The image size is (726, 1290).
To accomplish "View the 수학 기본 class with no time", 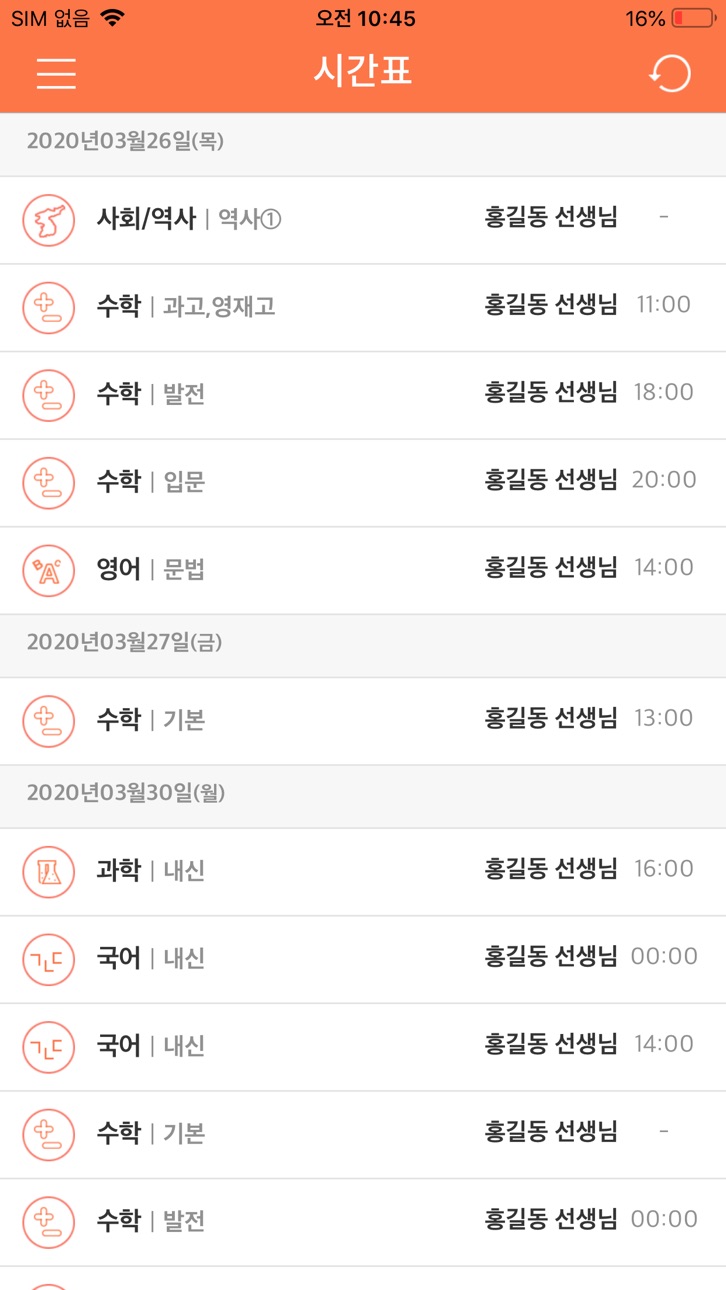I will (363, 1135).
